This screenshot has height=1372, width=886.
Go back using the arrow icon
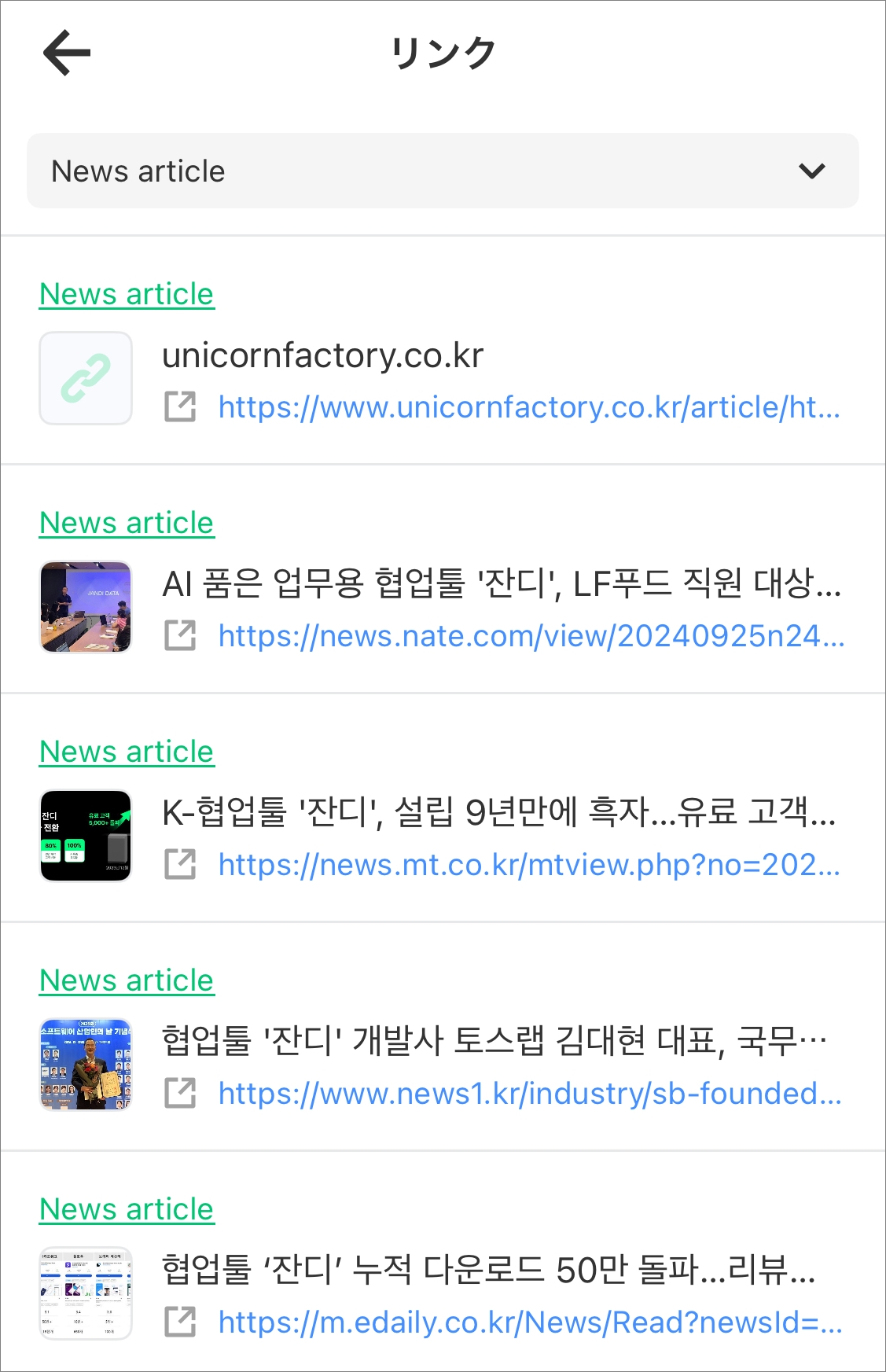tap(67, 53)
